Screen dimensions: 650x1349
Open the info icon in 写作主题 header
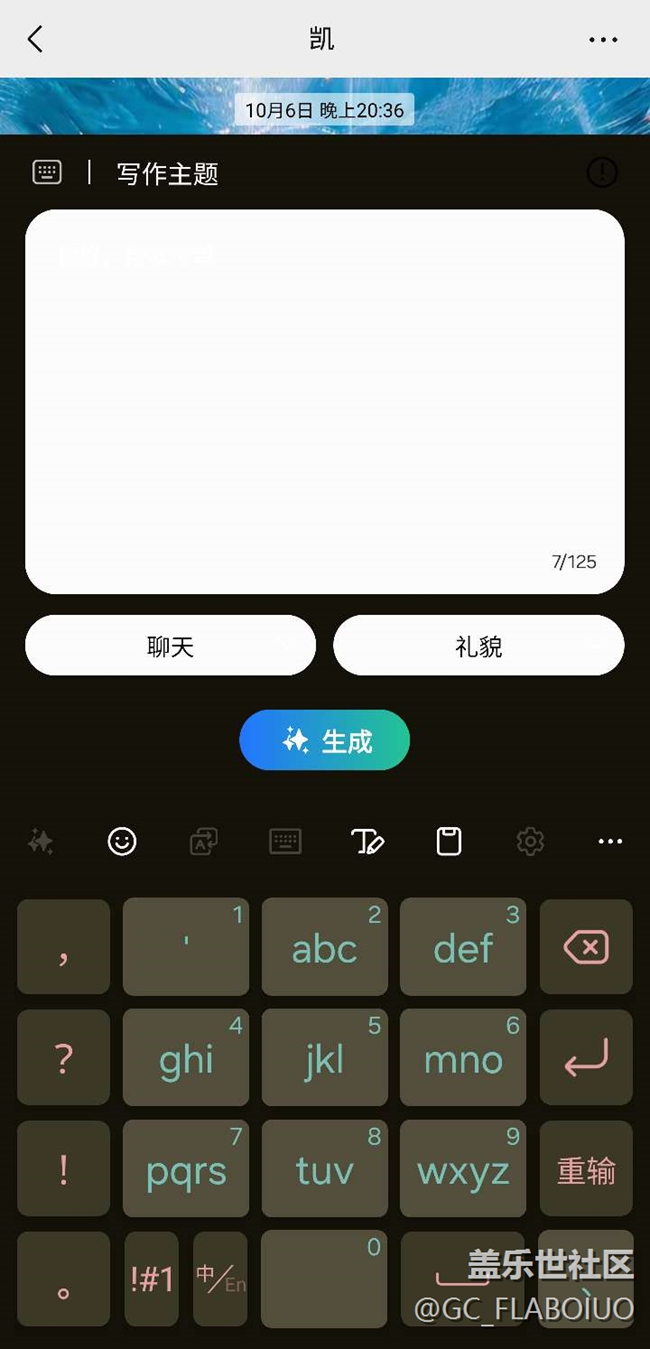(x=602, y=173)
